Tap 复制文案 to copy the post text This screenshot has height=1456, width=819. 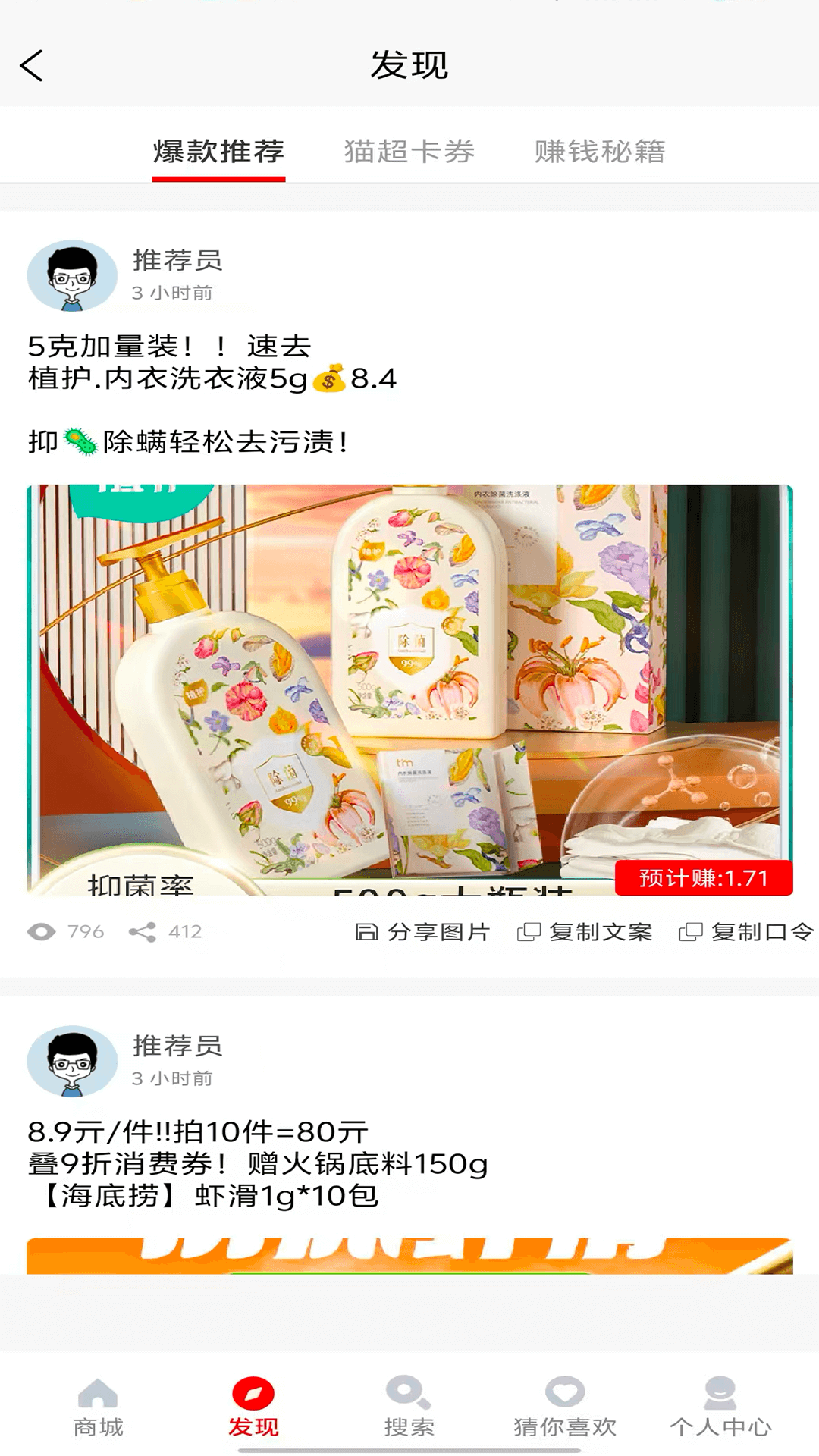[585, 932]
